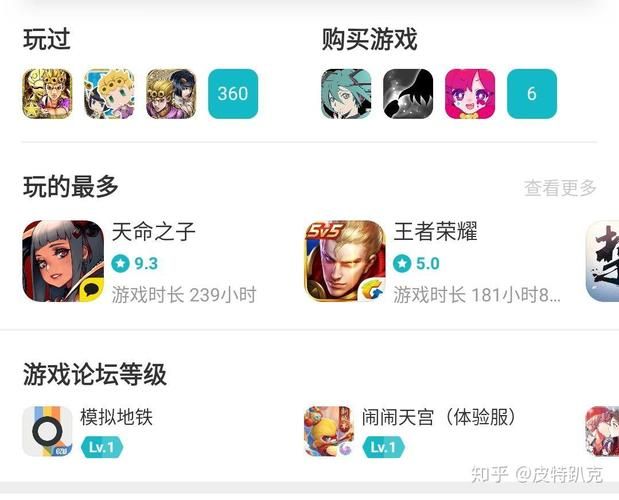619x500 pixels.
Task: Open the pink-haired purchased game icon
Action: click(469, 94)
